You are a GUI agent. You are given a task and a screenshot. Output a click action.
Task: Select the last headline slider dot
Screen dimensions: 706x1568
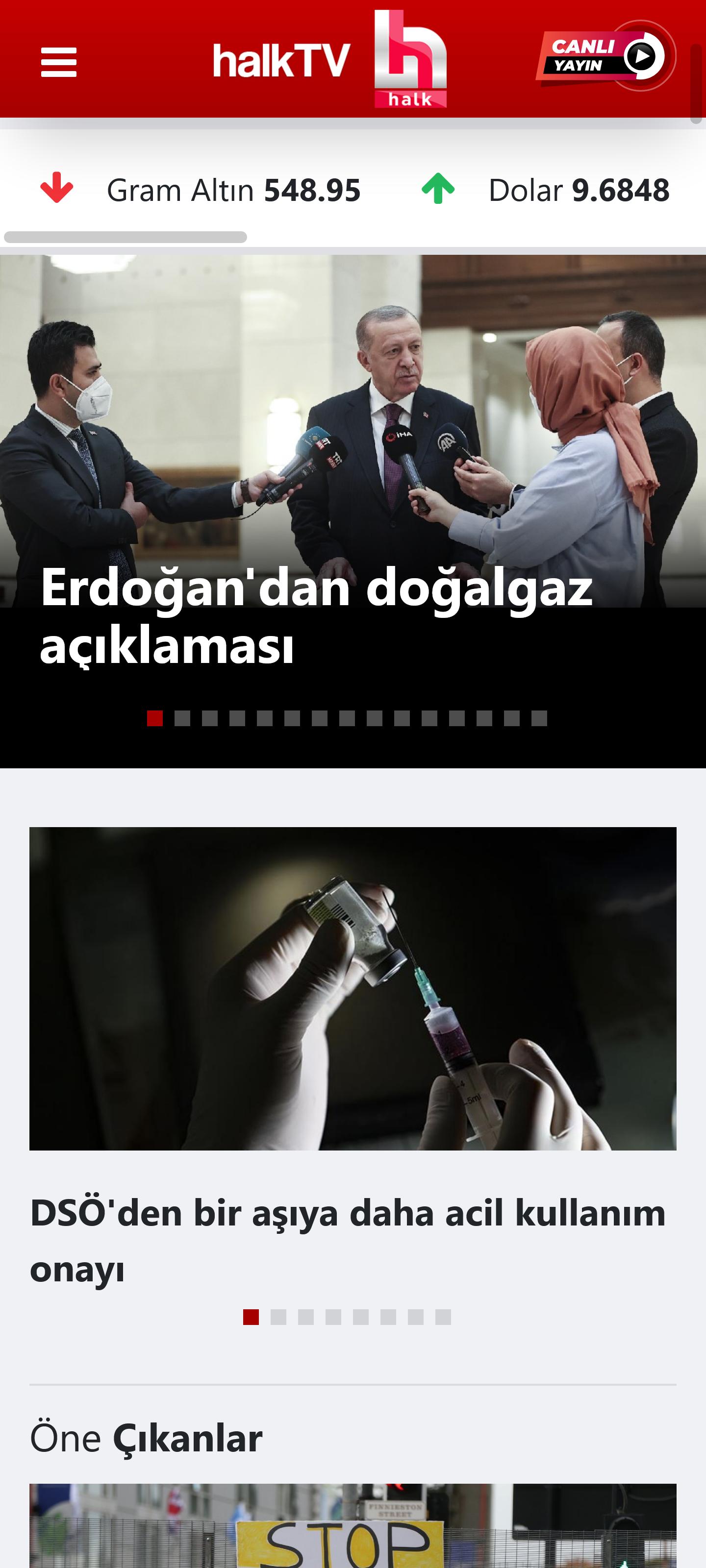tap(539, 718)
